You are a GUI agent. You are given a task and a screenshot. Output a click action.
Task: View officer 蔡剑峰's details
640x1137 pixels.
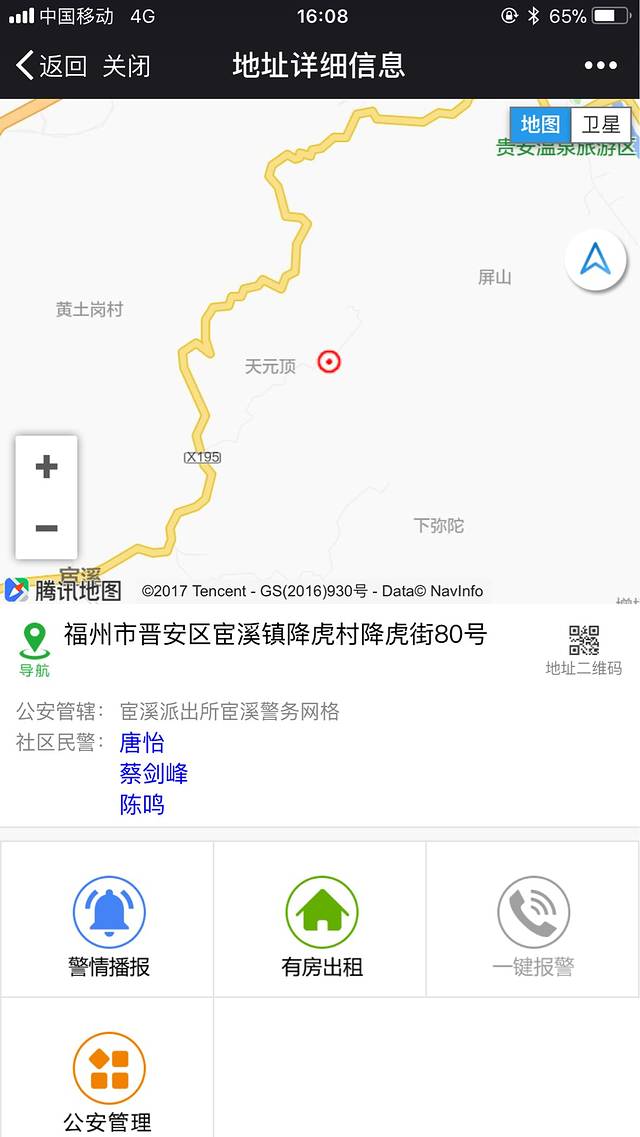point(154,773)
